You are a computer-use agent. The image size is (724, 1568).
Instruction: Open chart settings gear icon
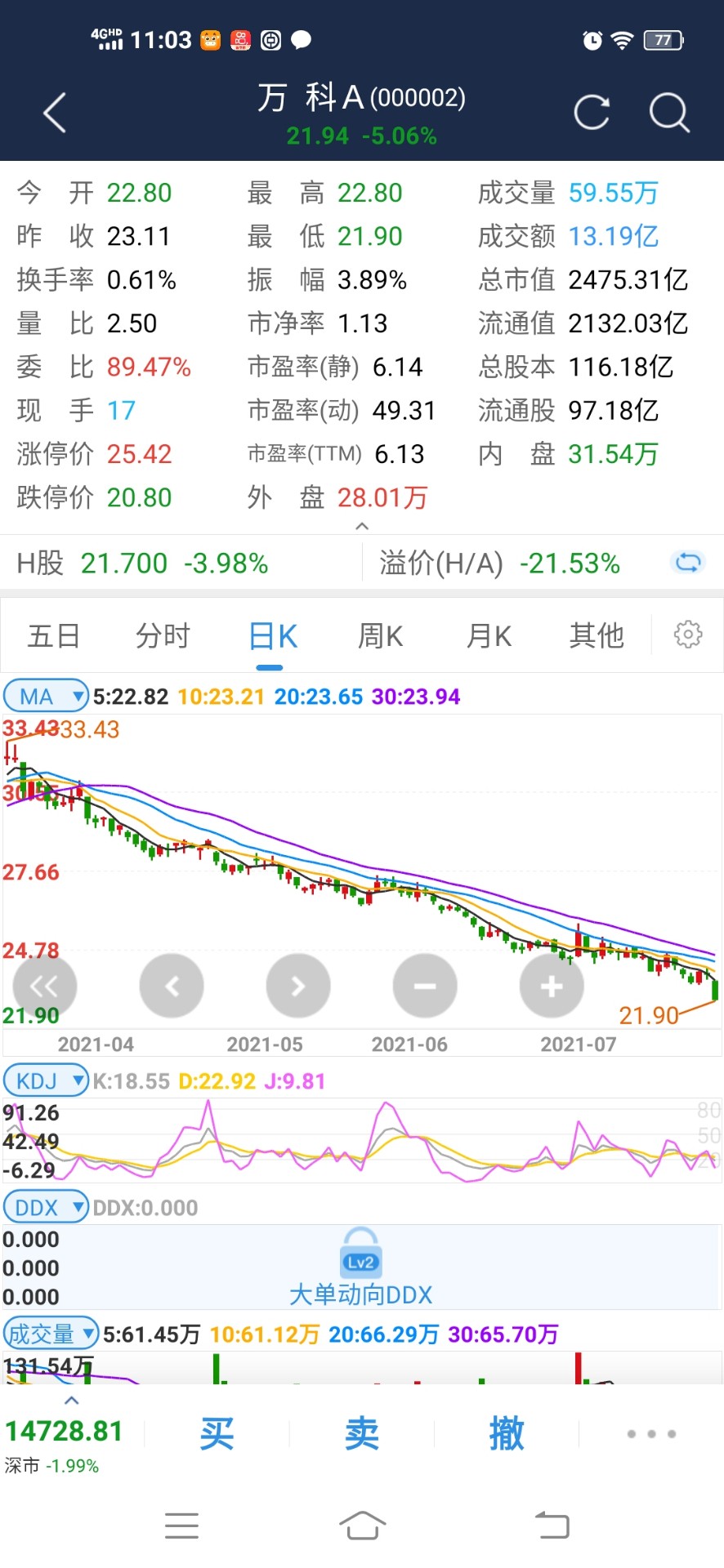[688, 635]
